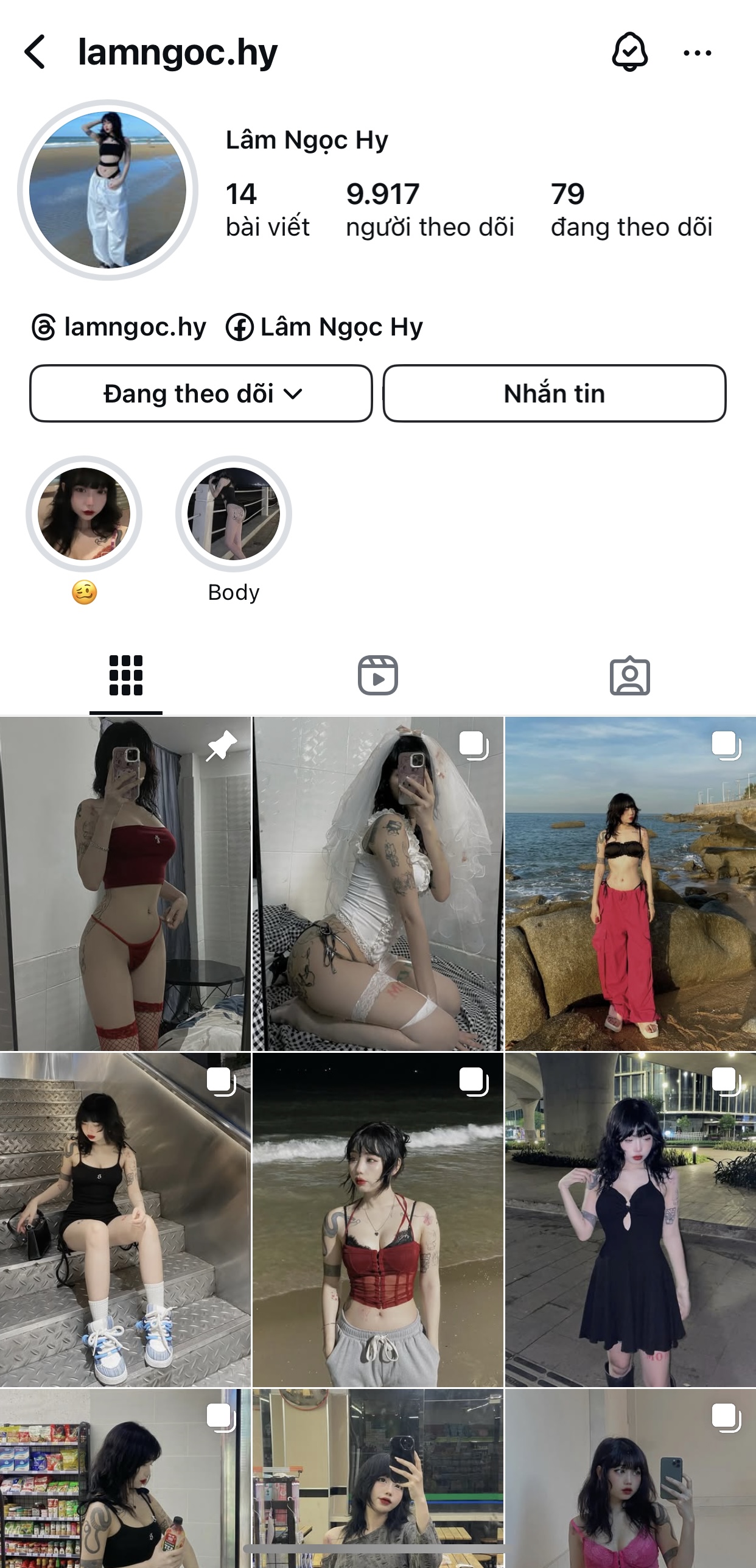Switch to the posts grid tab
The height and width of the screenshot is (1568, 756).
tap(126, 676)
